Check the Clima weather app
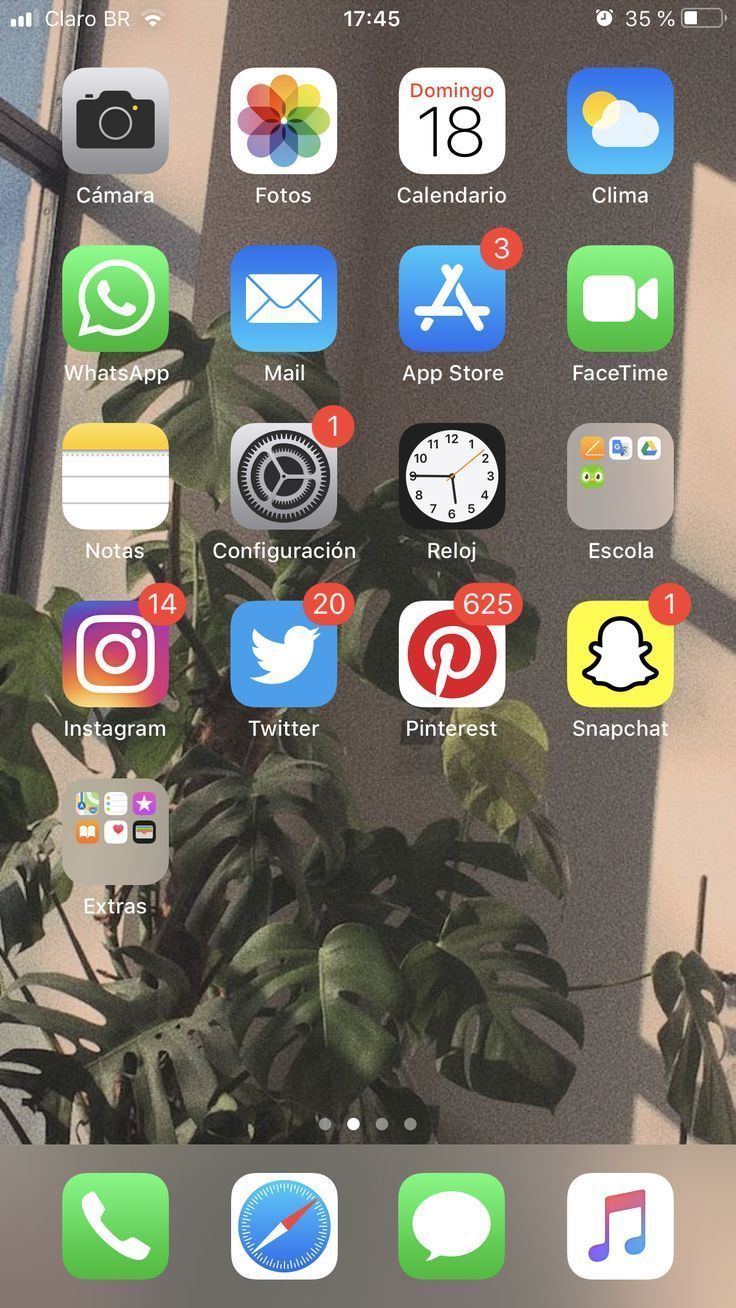Viewport: 736px width, 1308px height. pos(620,121)
